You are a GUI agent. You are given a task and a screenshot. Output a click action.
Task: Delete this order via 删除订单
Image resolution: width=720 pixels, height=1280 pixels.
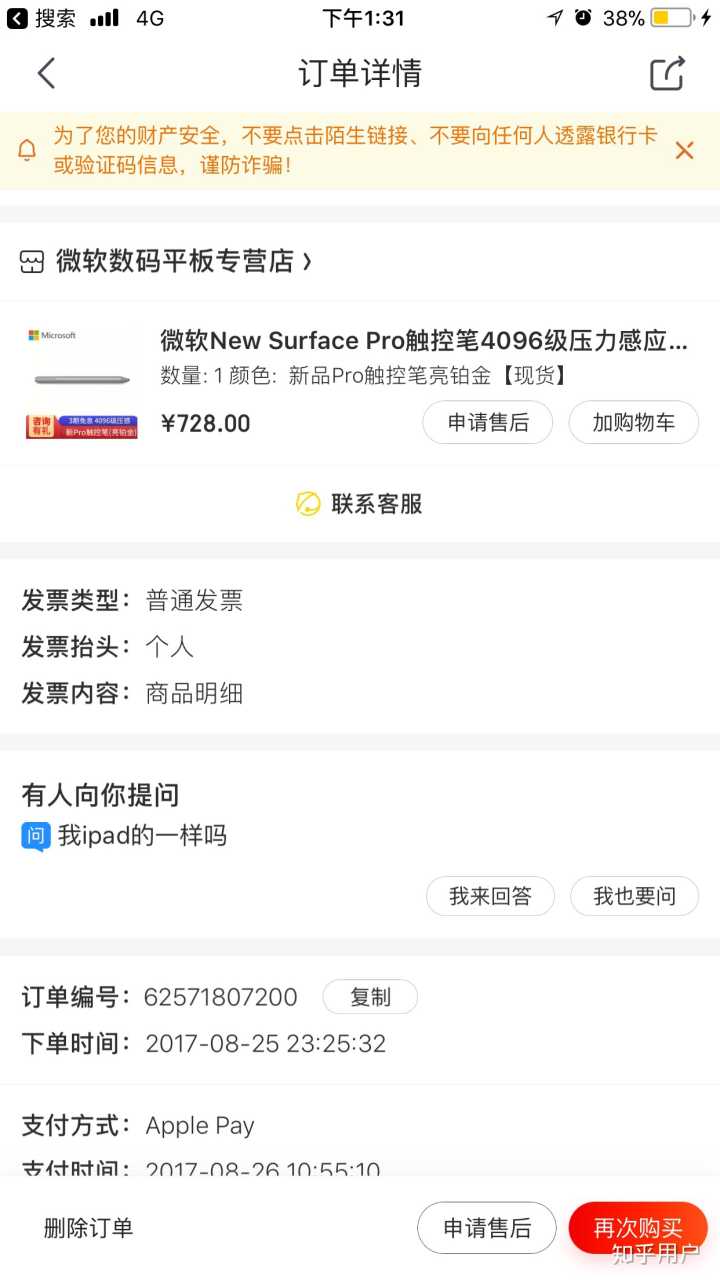click(x=88, y=1228)
